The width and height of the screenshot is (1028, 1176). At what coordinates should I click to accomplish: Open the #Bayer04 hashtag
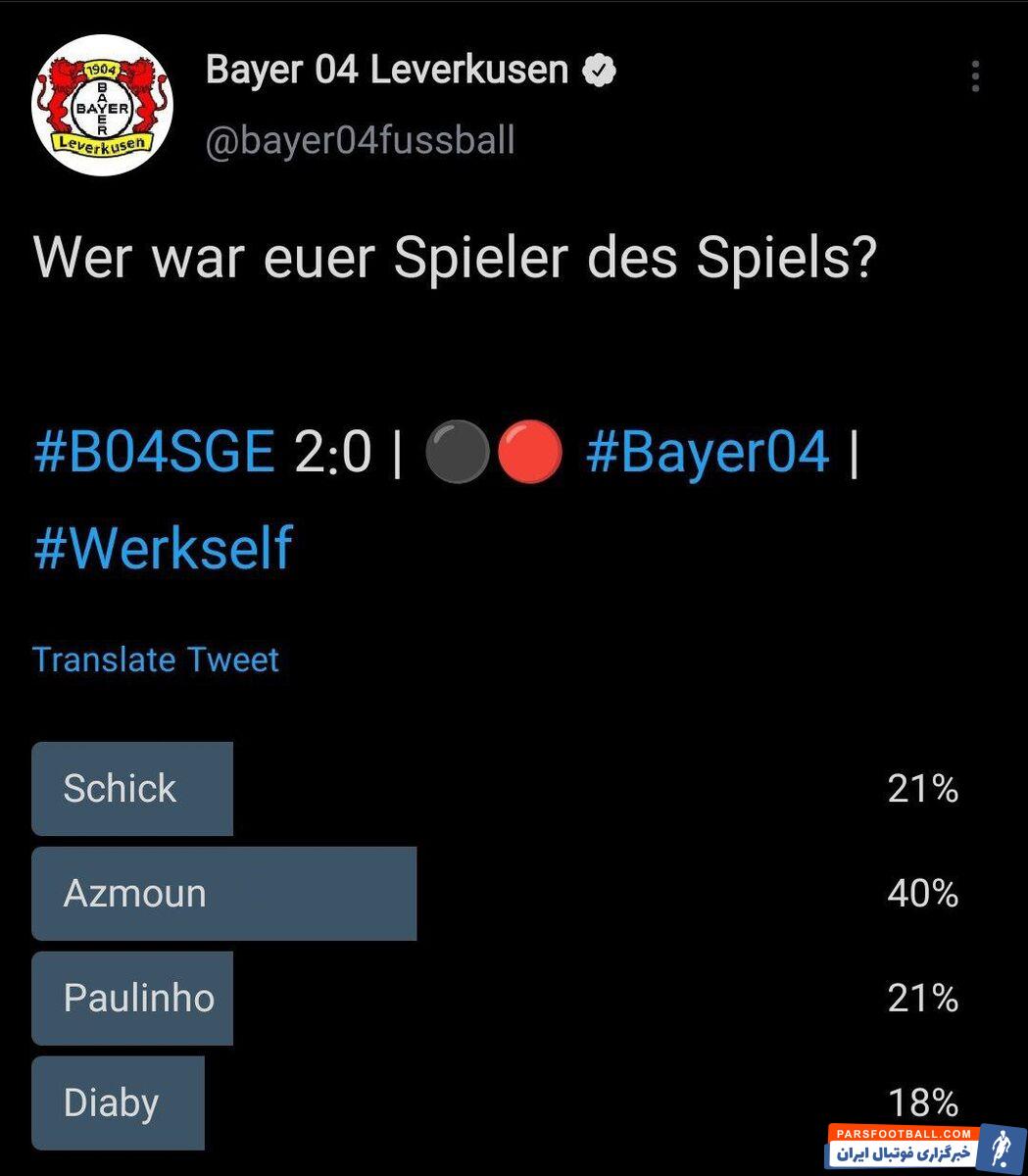click(708, 454)
